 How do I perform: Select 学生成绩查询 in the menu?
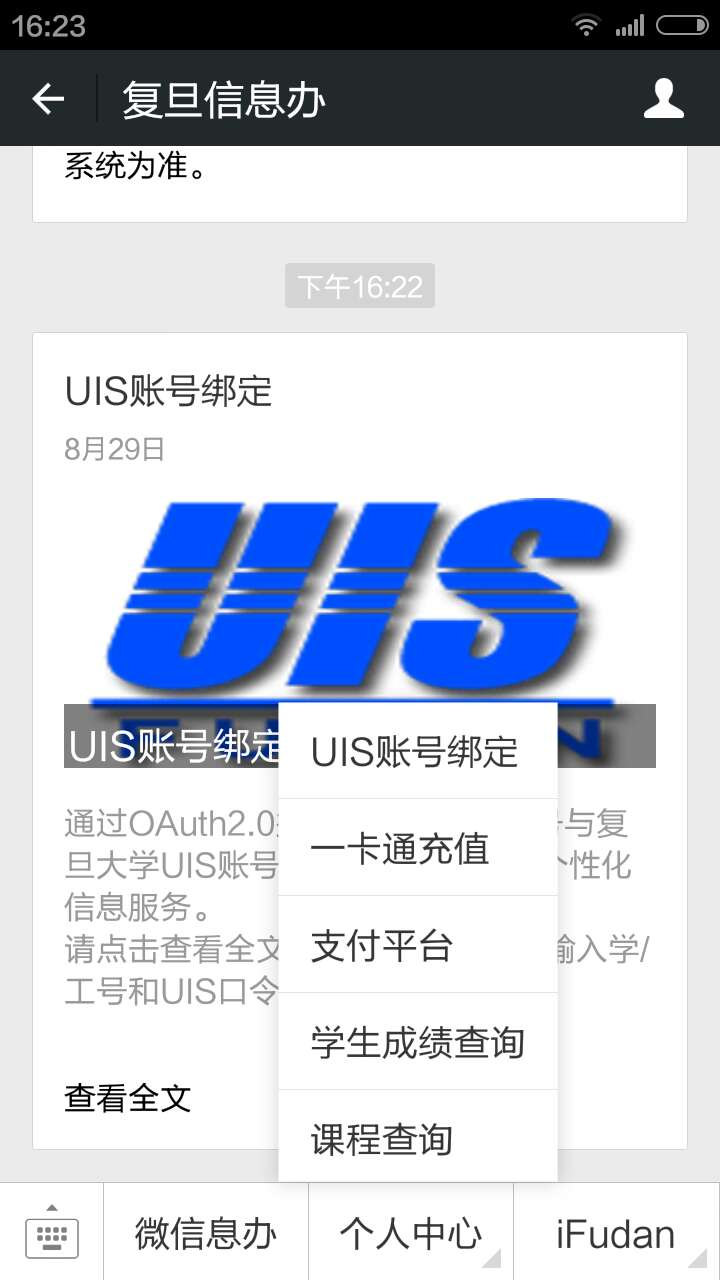416,1042
